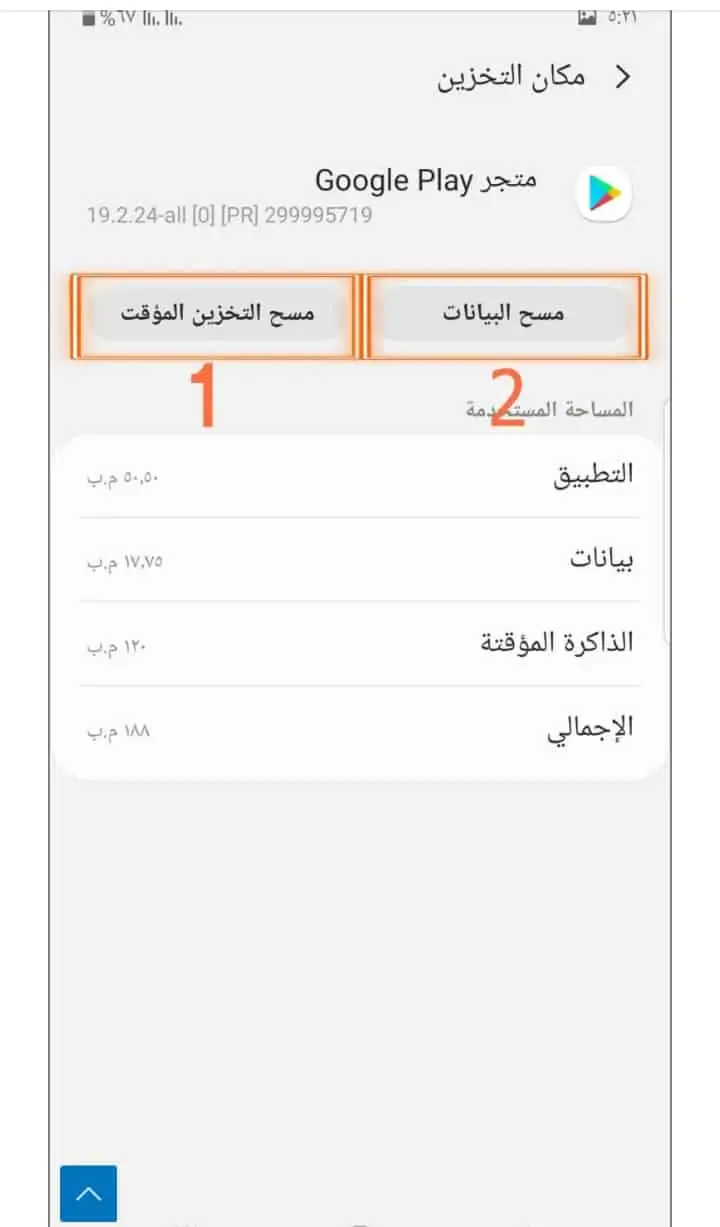Tap the blue scroll-to-top arrow button
This screenshot has width=720, height=1227.
pos(88,1194)
